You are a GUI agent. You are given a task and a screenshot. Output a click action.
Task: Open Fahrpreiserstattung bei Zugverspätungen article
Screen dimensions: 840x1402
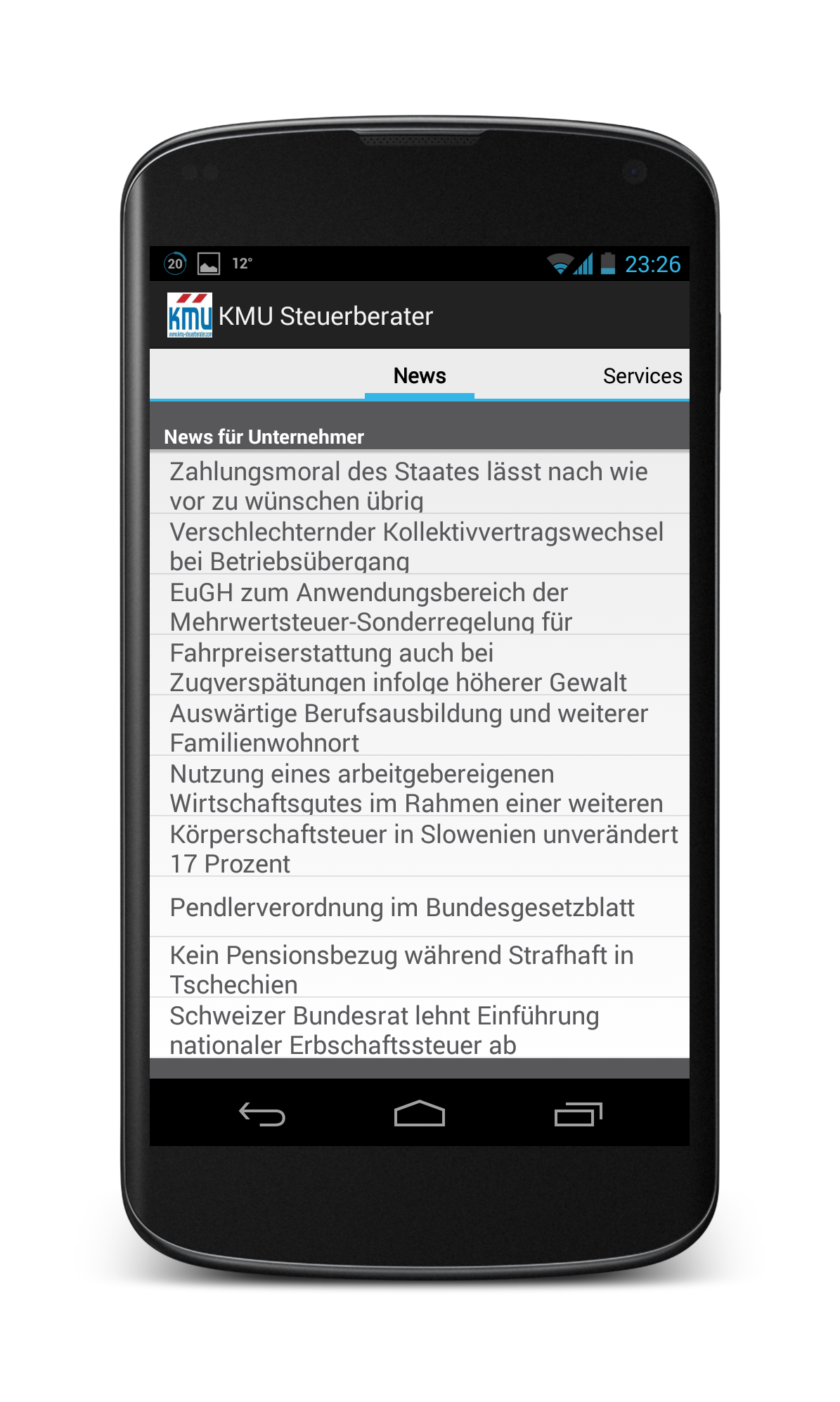tap(420, 665)
